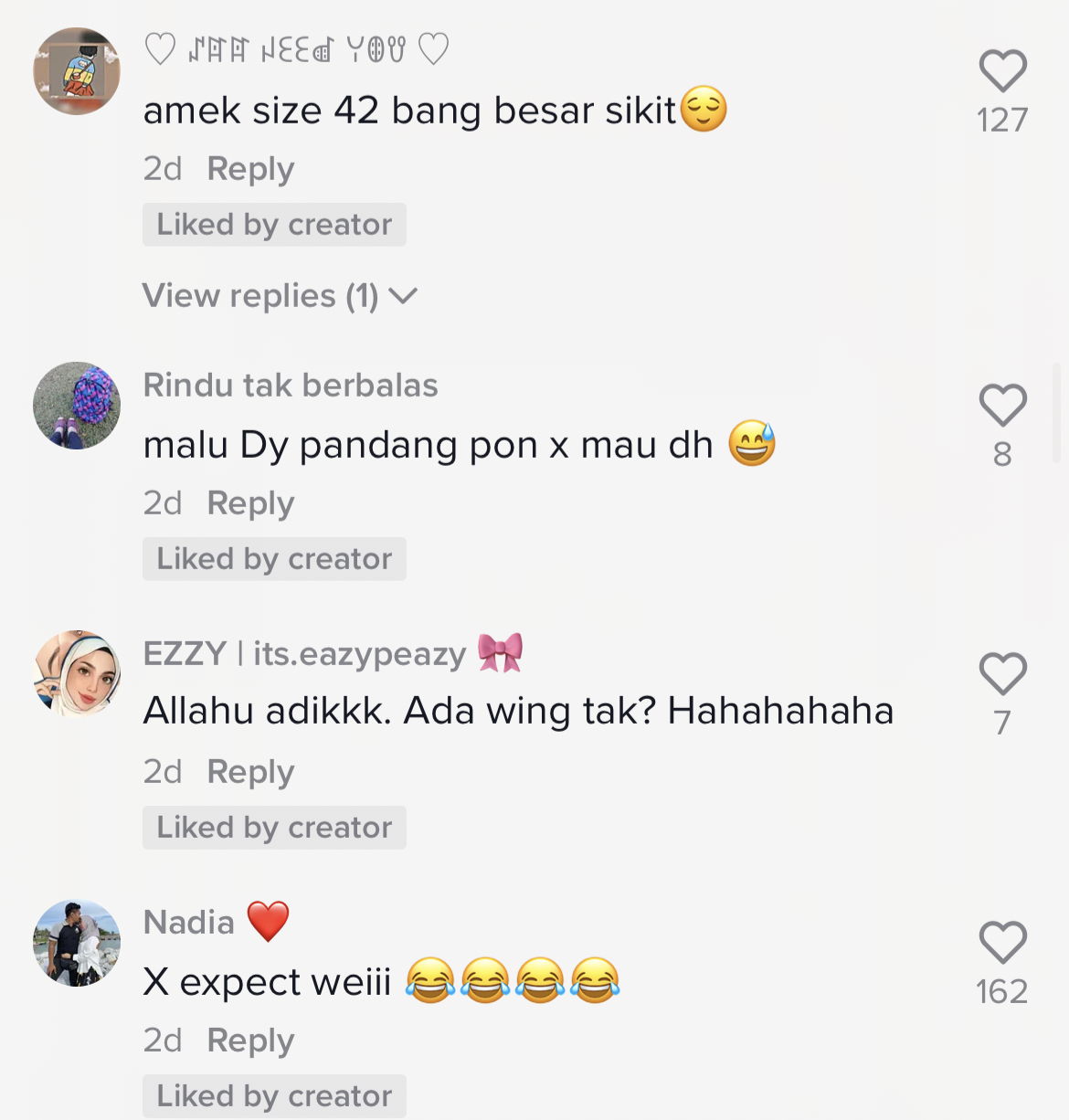The width and height of the screenshot is (1069, 1120).
Task: Reply to Nadia's comment
Action: coord(250,1041)
